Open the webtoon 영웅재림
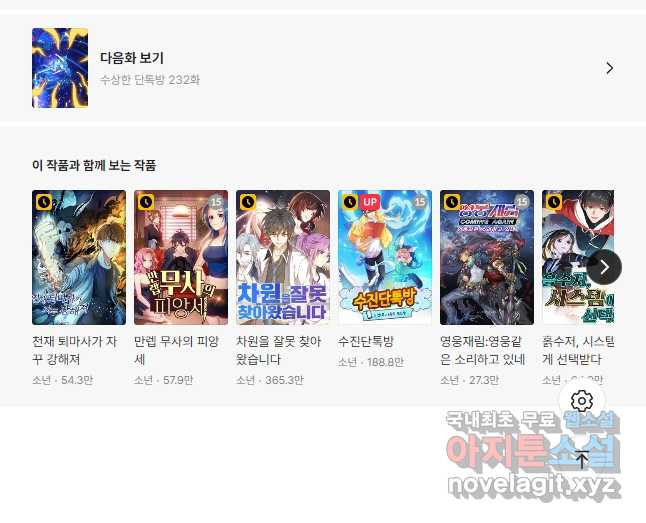The width and height of the screenshot is (646, 523). [x=487, y=258]
